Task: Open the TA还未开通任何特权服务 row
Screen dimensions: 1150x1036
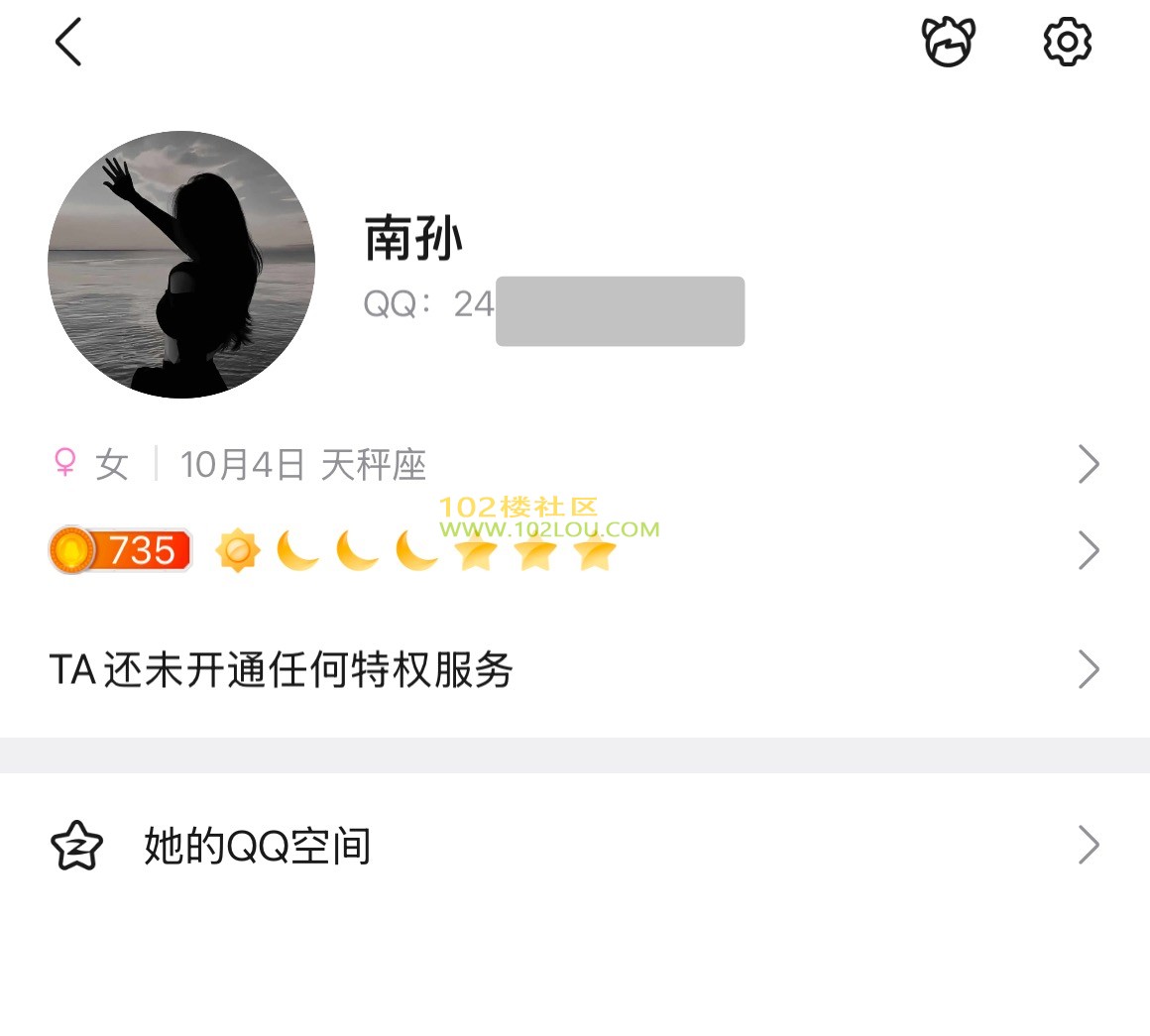Action: point(575,670)
